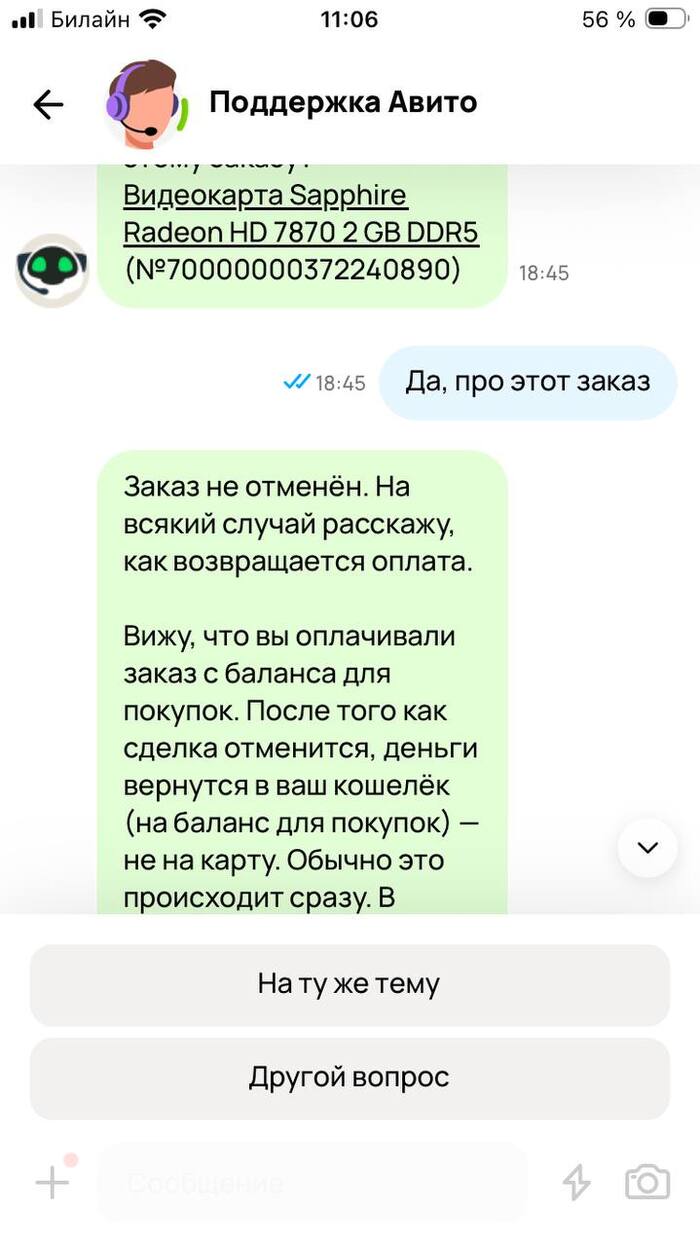Jump to latest message with down chevron
The width and height of the screenshot is (700, 1246).
[648, 848]
